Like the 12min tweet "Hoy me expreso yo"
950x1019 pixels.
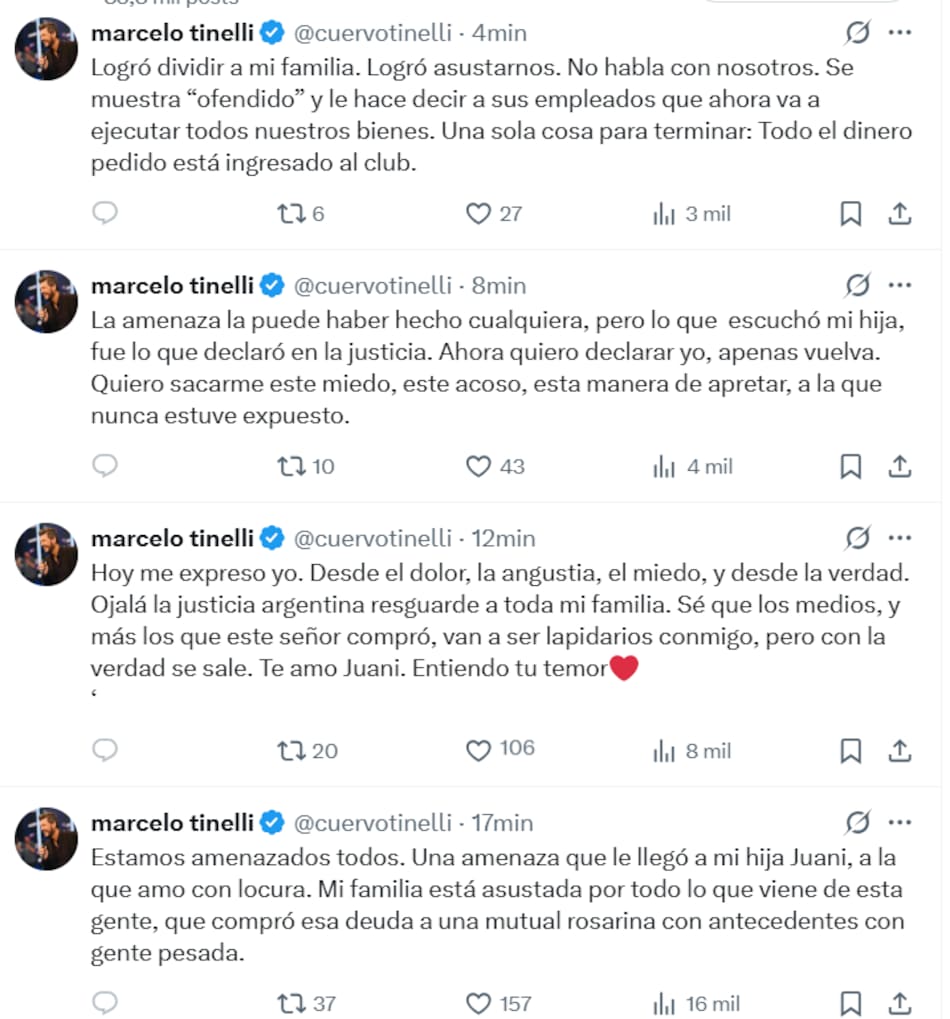click(480, 750)
